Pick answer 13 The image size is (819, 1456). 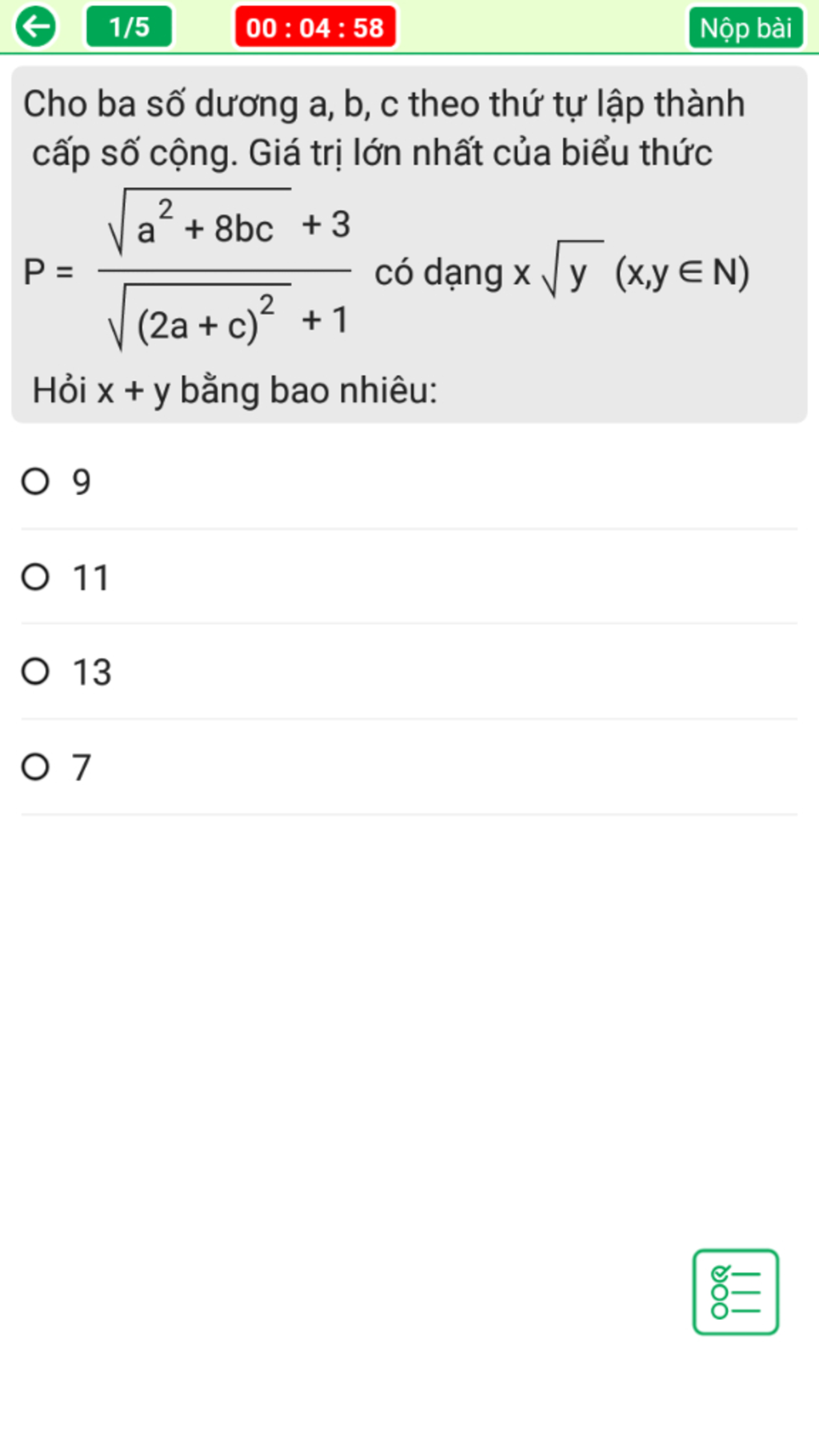36,671
